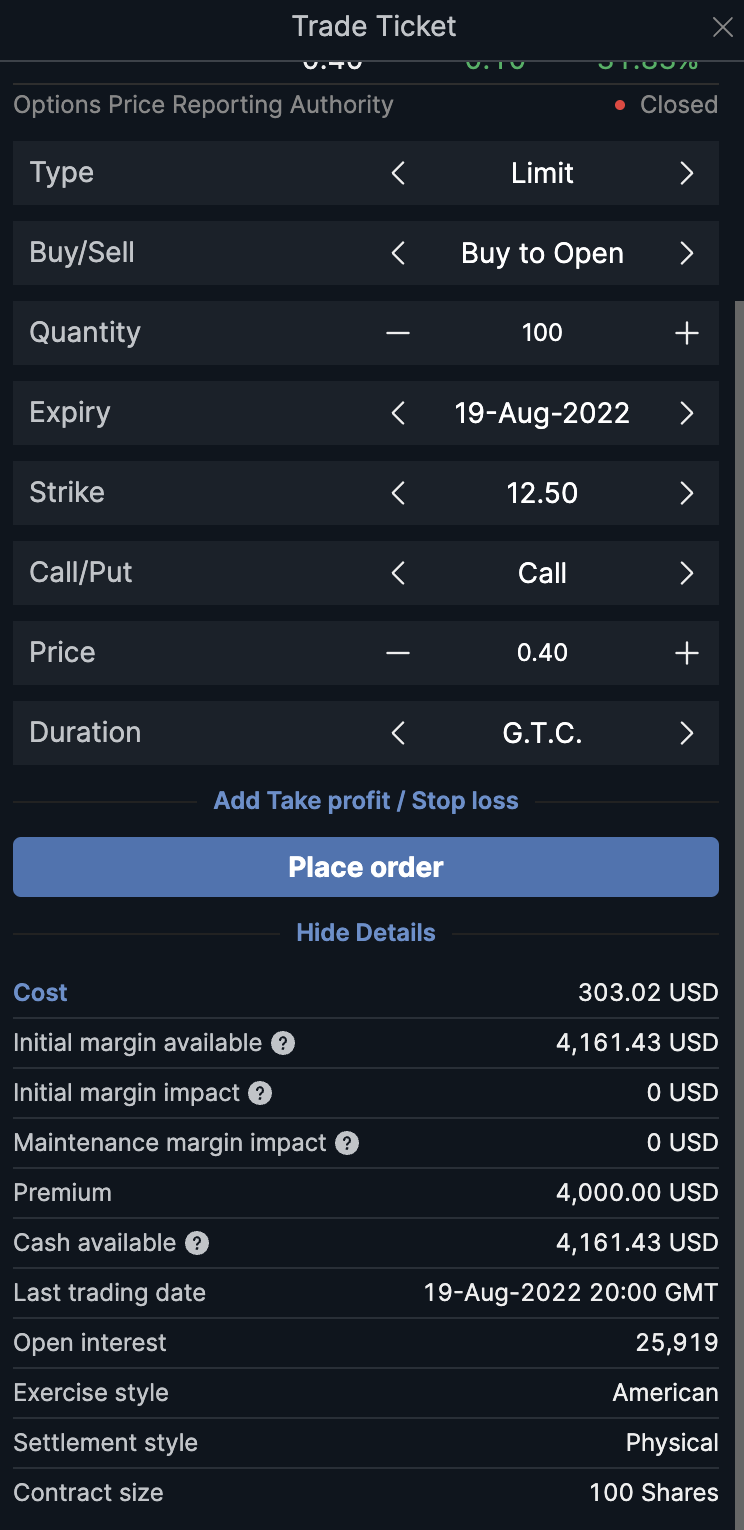Increase the Price using the plus icon
Viewport: 744px width, 1530px height.
click(687, 652)
